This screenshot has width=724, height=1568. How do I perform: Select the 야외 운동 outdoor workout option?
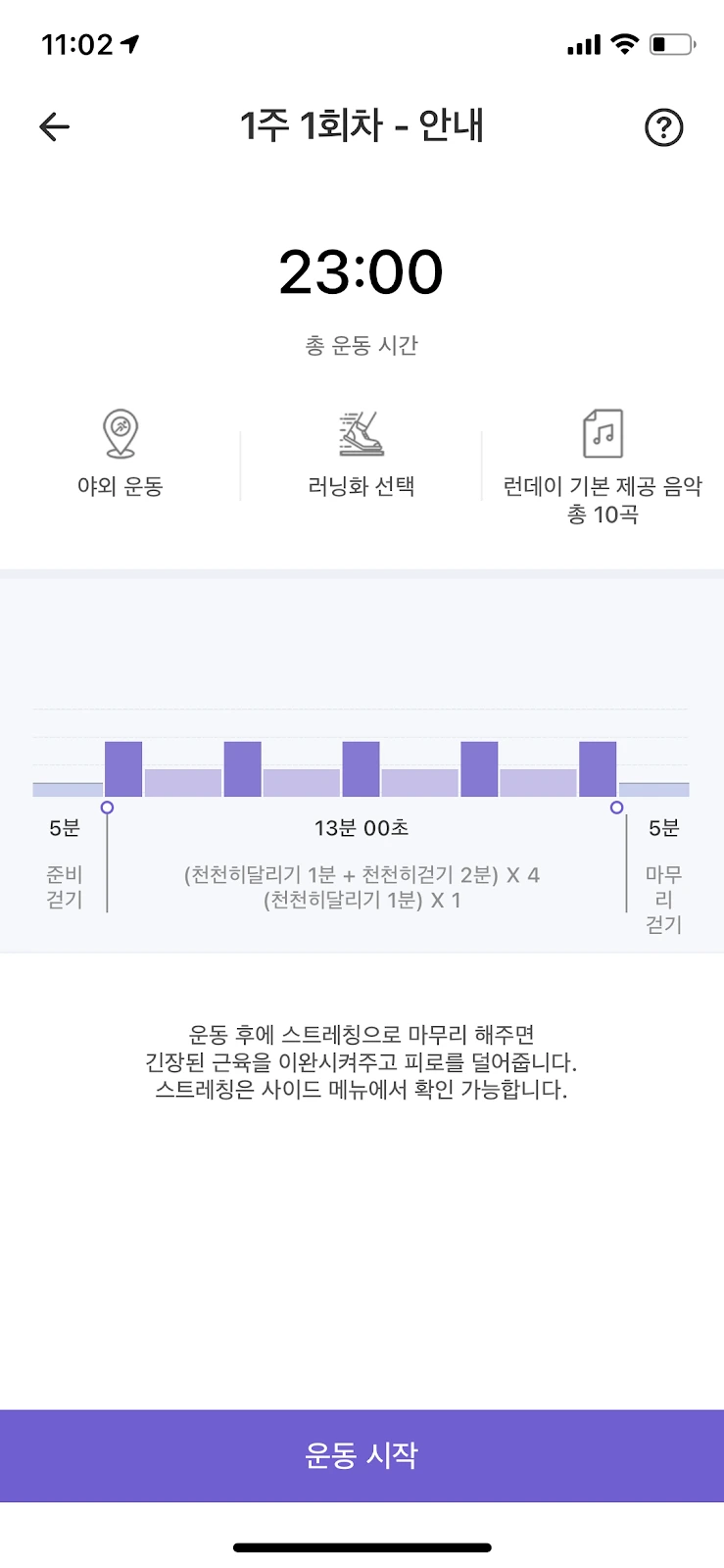pos(121,454)
